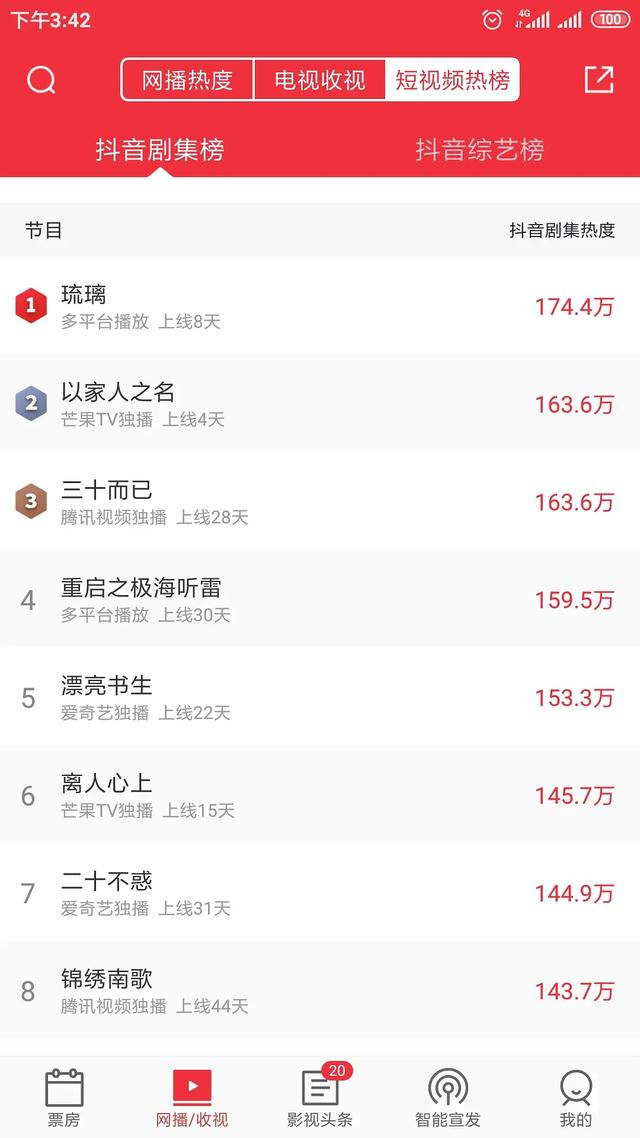This screenshot has width=640, height=1138.
Task: Select the 网播/收视 bottom tab
Action: (x=192, y=1097)
